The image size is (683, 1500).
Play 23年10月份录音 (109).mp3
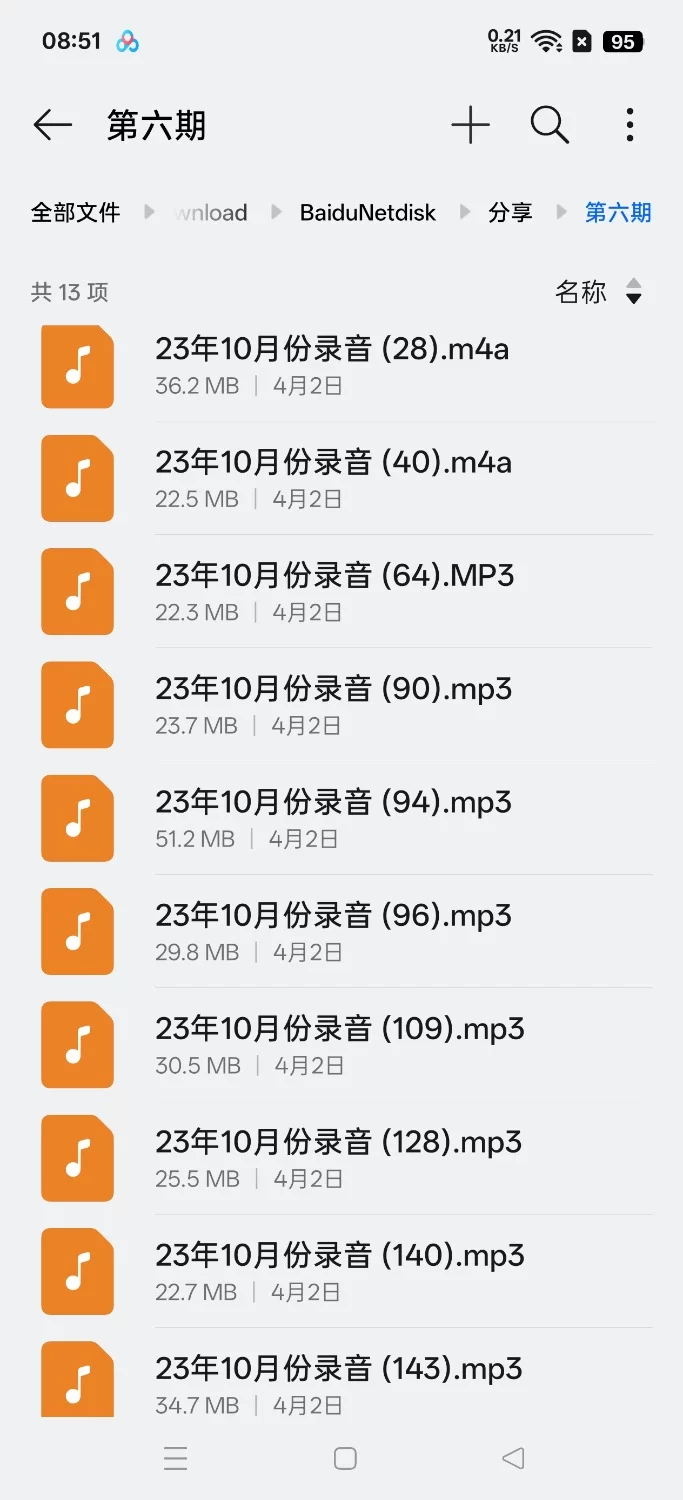pyautogui.click(x=340, y=1044)
